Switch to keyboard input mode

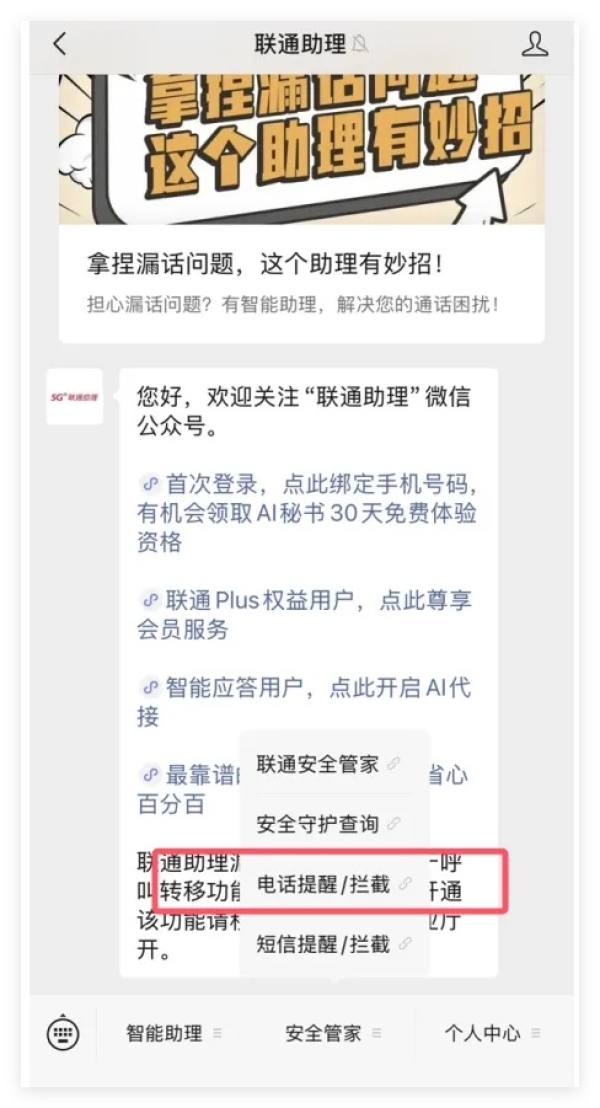[x=63, y=1033]
